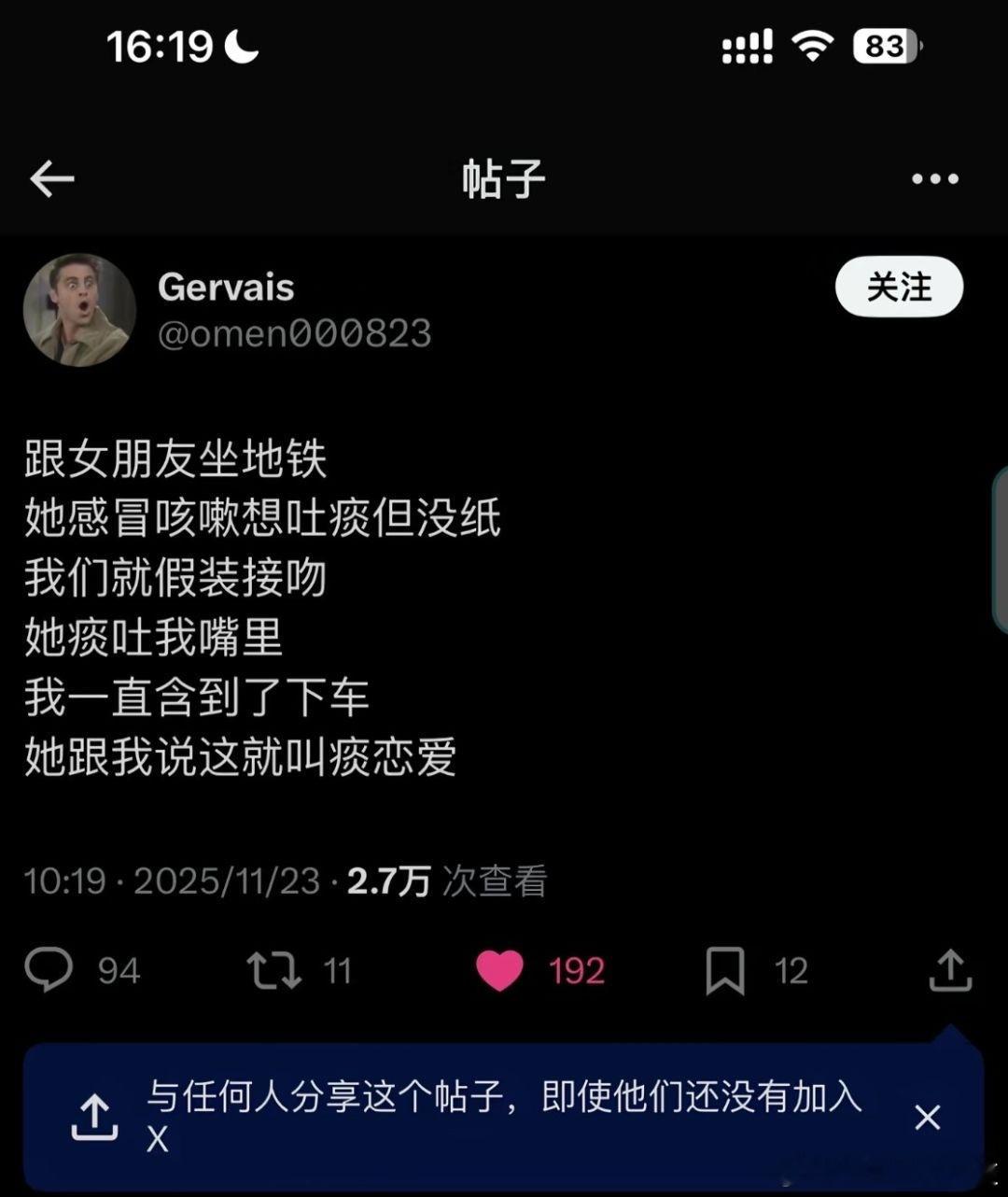Viewport: 1008px width, 1197px height.
Task: Go back with the back arrow
Action: [x=51, y=177]
